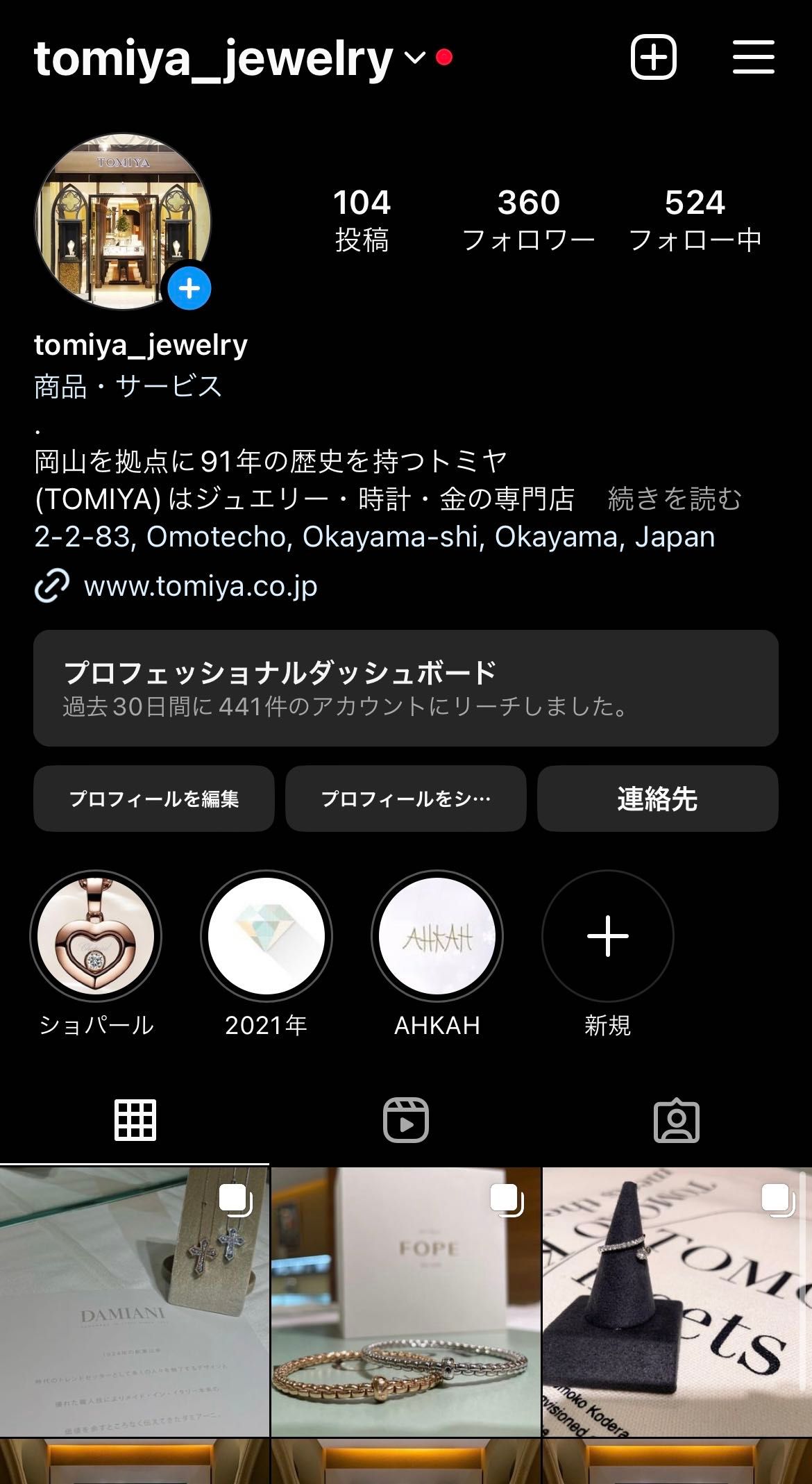The width and height of the screenshot is (812, 1484).
Task: View the 524 フォロー中 list
Action: (695, 219)
